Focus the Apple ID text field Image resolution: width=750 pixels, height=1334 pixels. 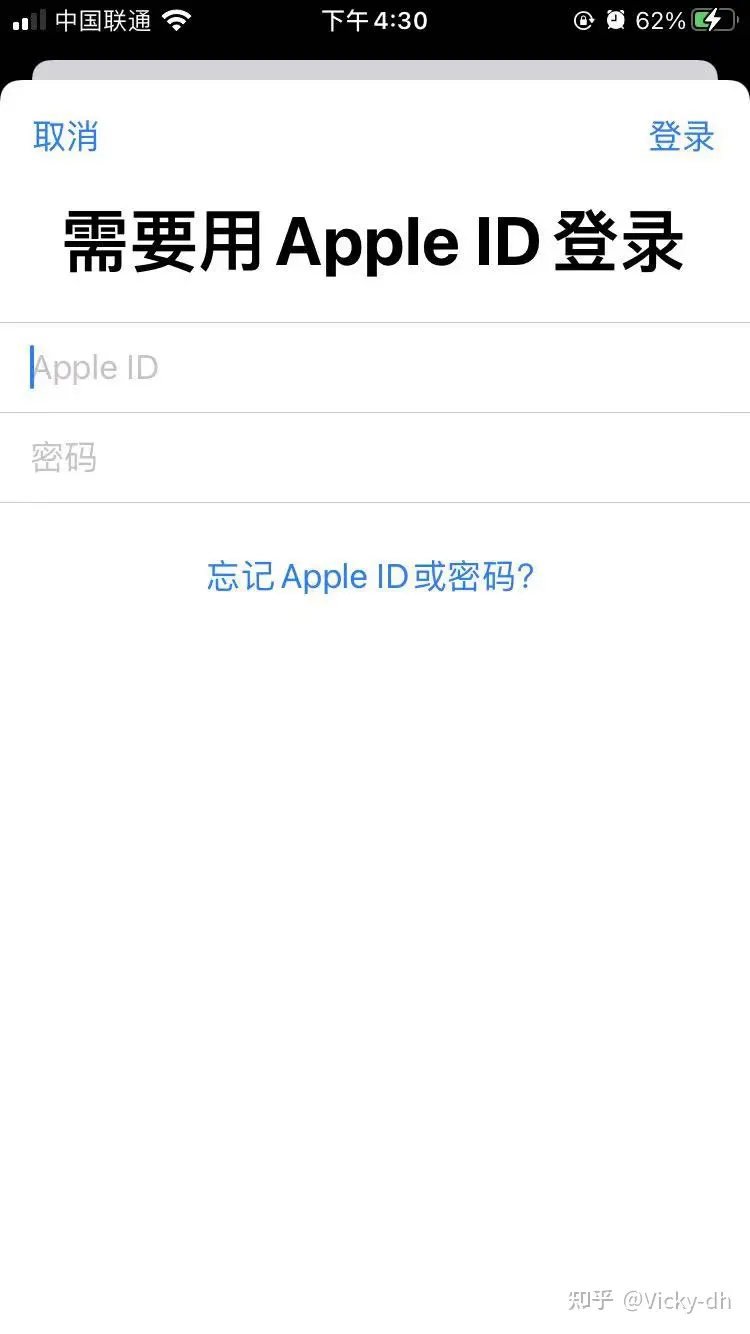[x=375, y=368]
